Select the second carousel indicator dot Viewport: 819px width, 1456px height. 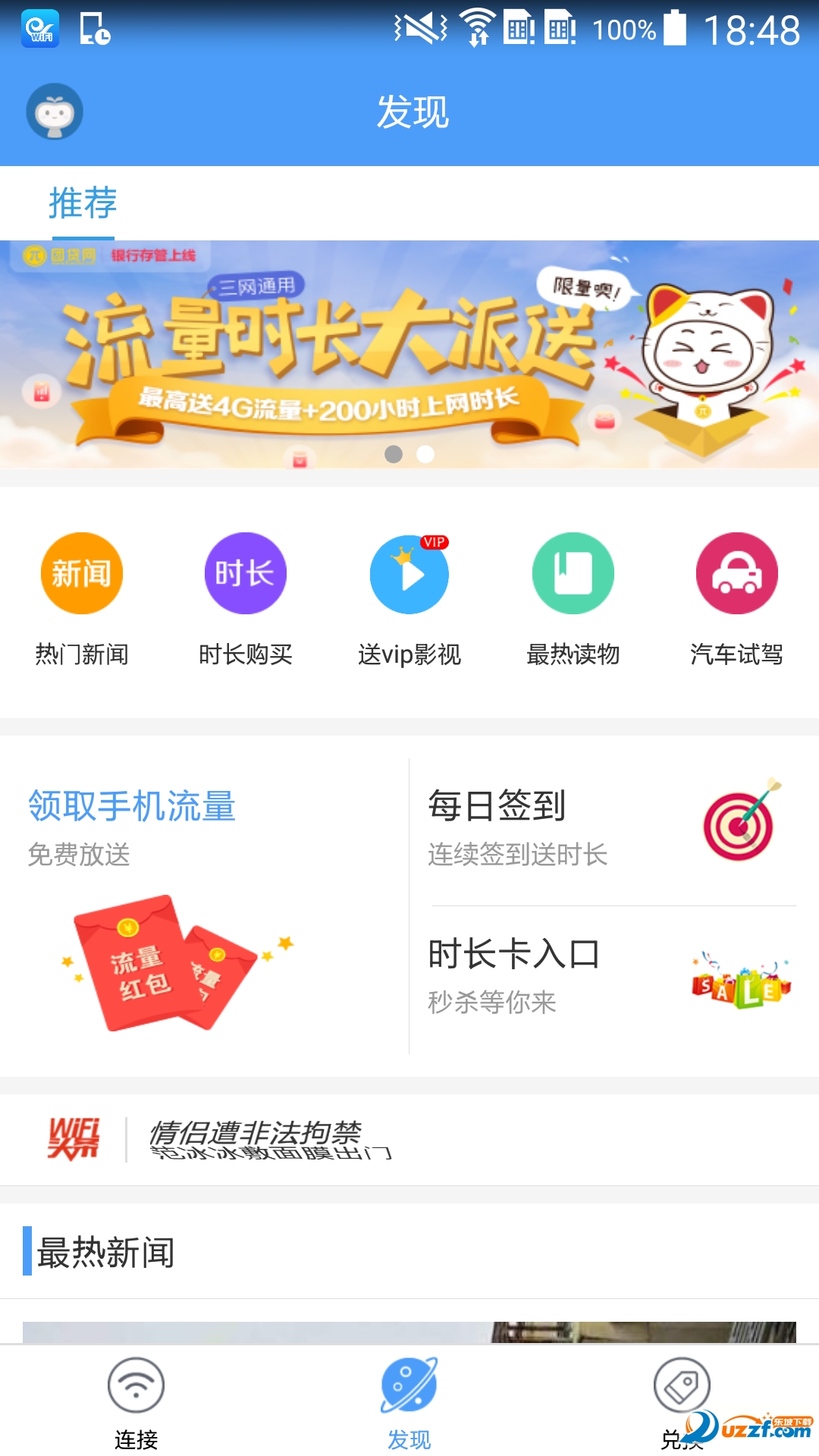(423, 454)
